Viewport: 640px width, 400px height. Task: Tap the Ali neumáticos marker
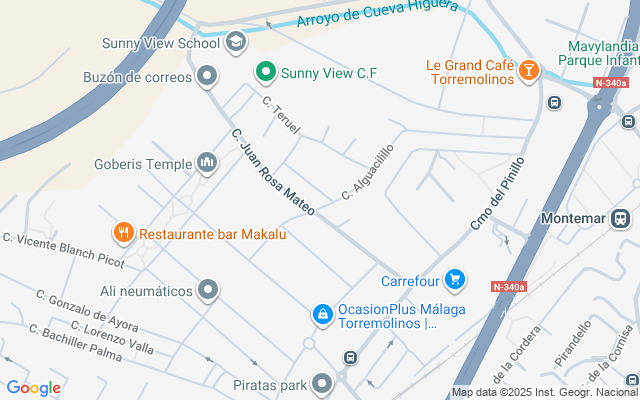(x=208, y=290)
